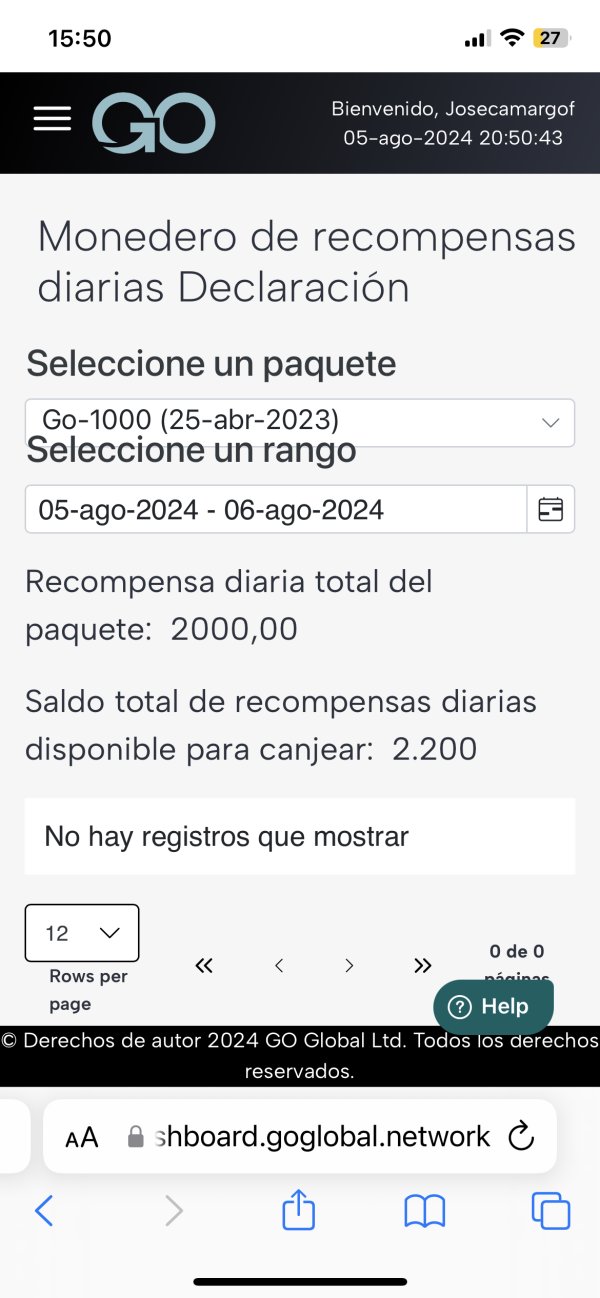
Task: Share this page from Safari
Action: pos(299,1210)
